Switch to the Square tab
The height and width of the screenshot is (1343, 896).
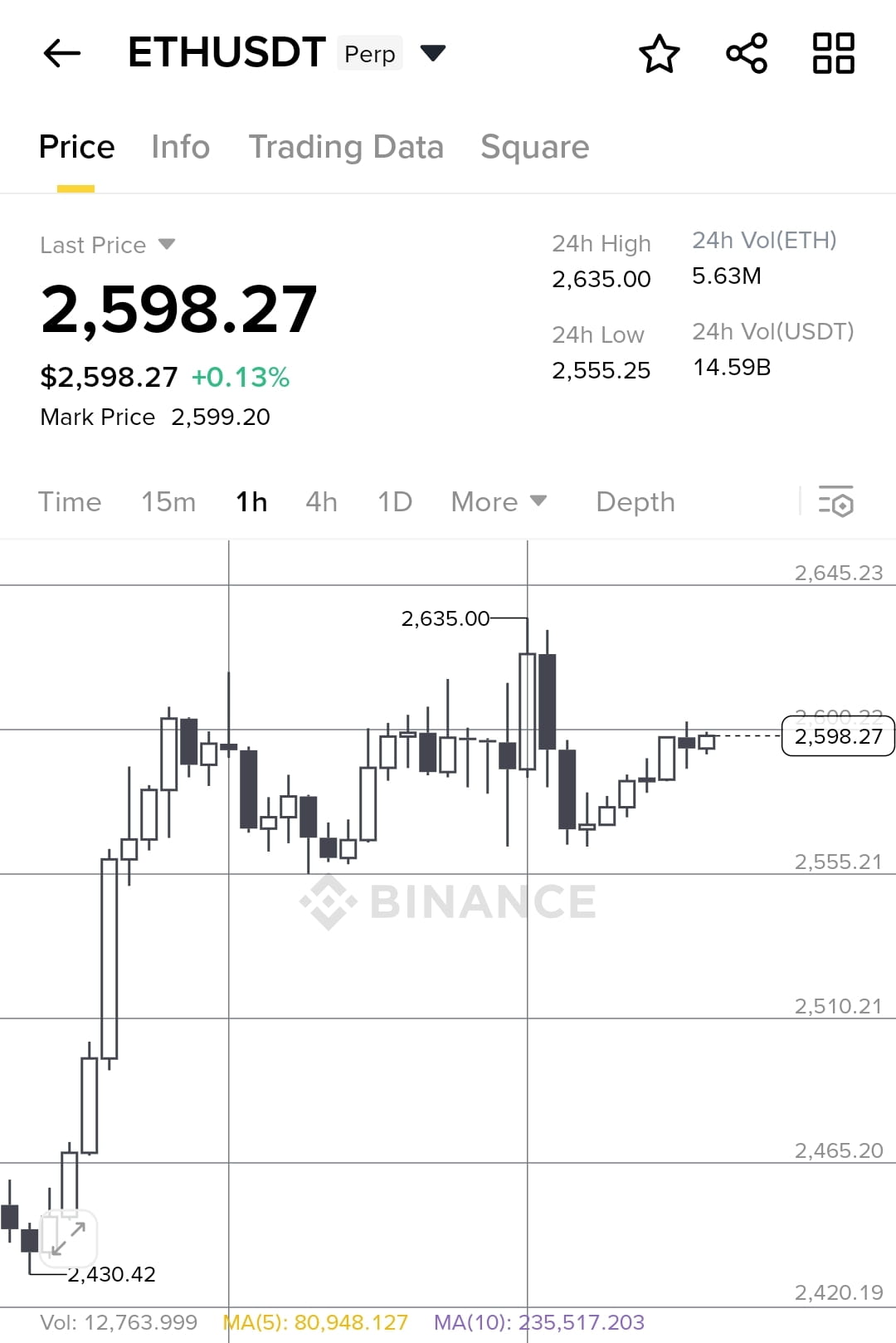pyautogui.click(x=535, y=147)
